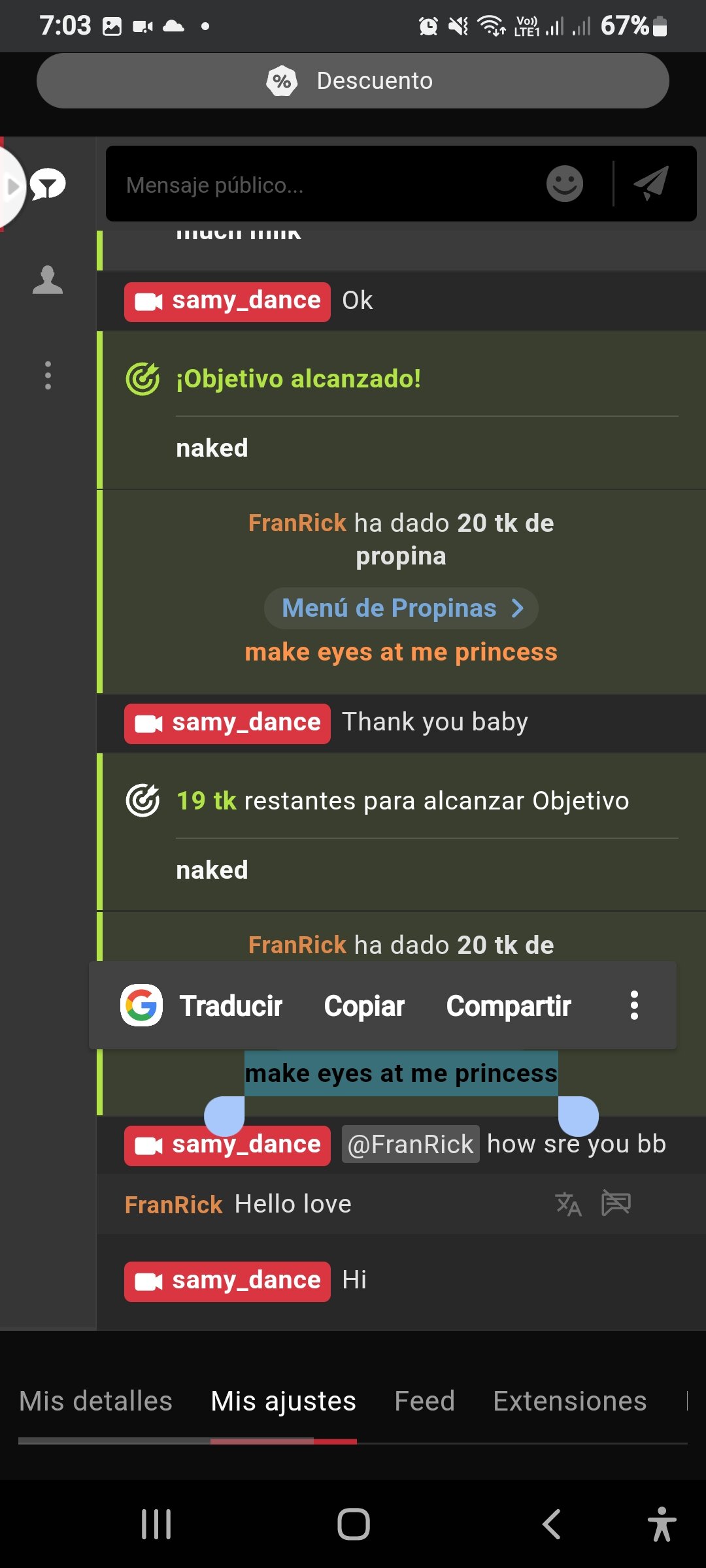706x1568 pixels.
Task: Go to Extensiones tab
Action: (569, 1401)
